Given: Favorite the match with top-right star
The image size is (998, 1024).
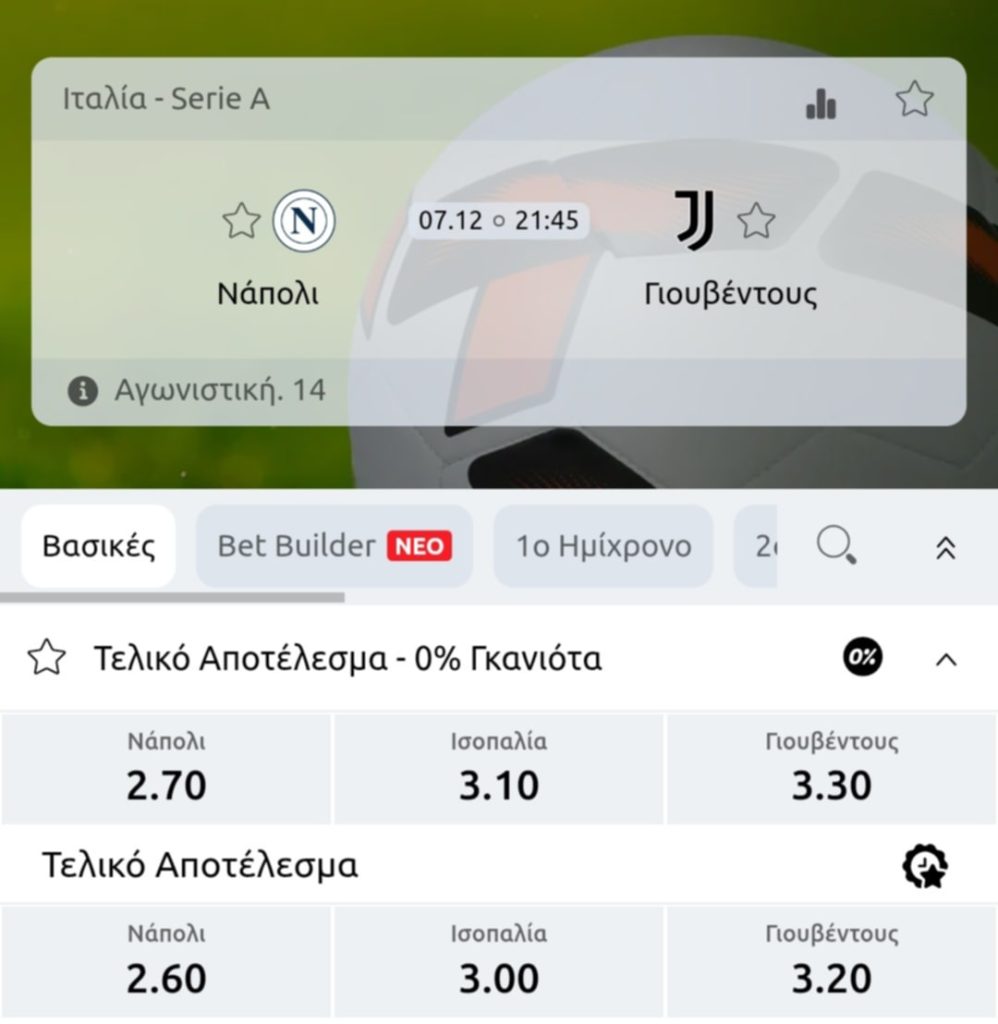Looking at the screenshot, I should (x=914, y=99).
